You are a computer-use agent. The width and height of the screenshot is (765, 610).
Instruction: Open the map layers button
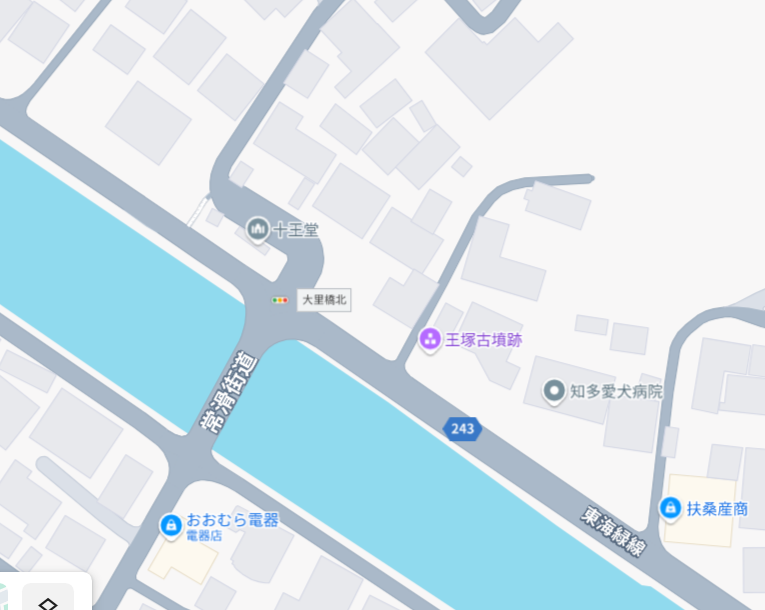(47, 600)
